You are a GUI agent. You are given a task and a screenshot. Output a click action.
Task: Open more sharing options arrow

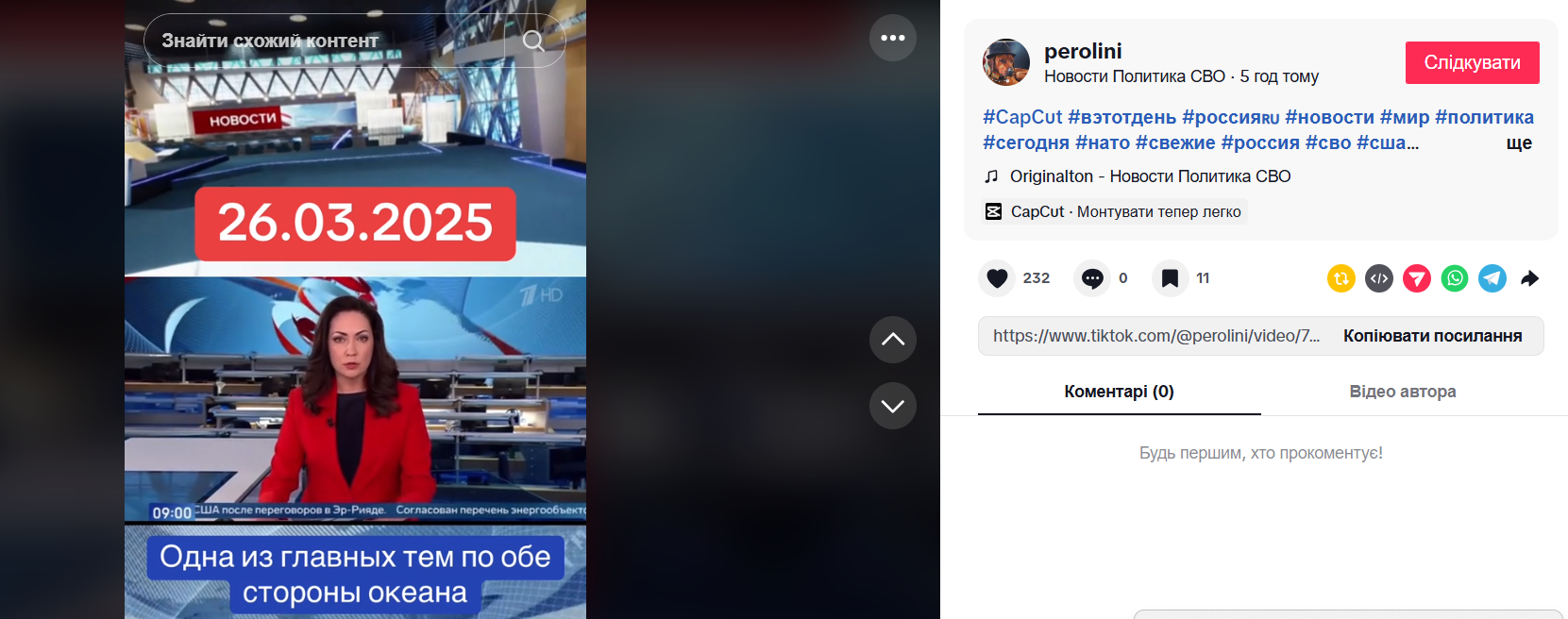[1530, 278]
